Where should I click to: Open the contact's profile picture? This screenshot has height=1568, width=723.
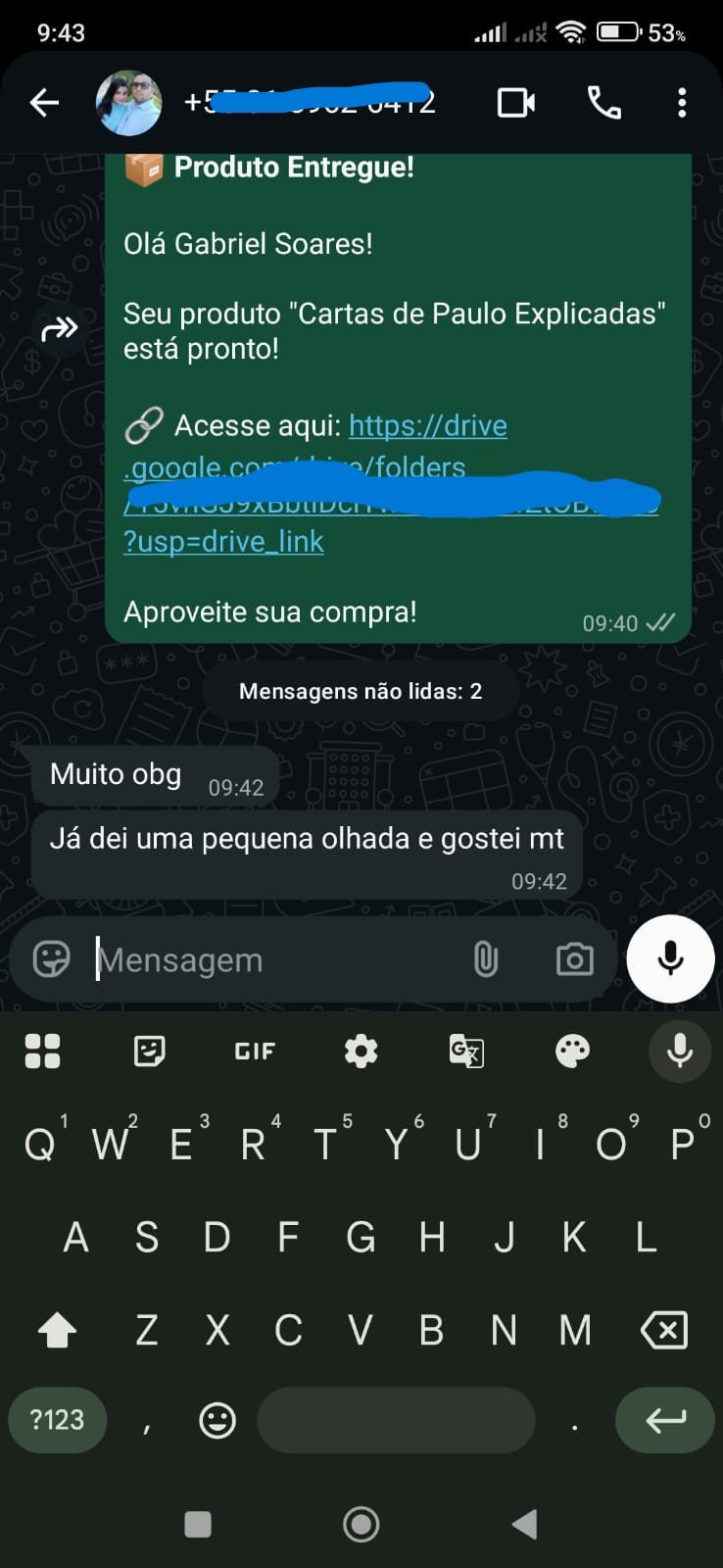coord(128,103)
